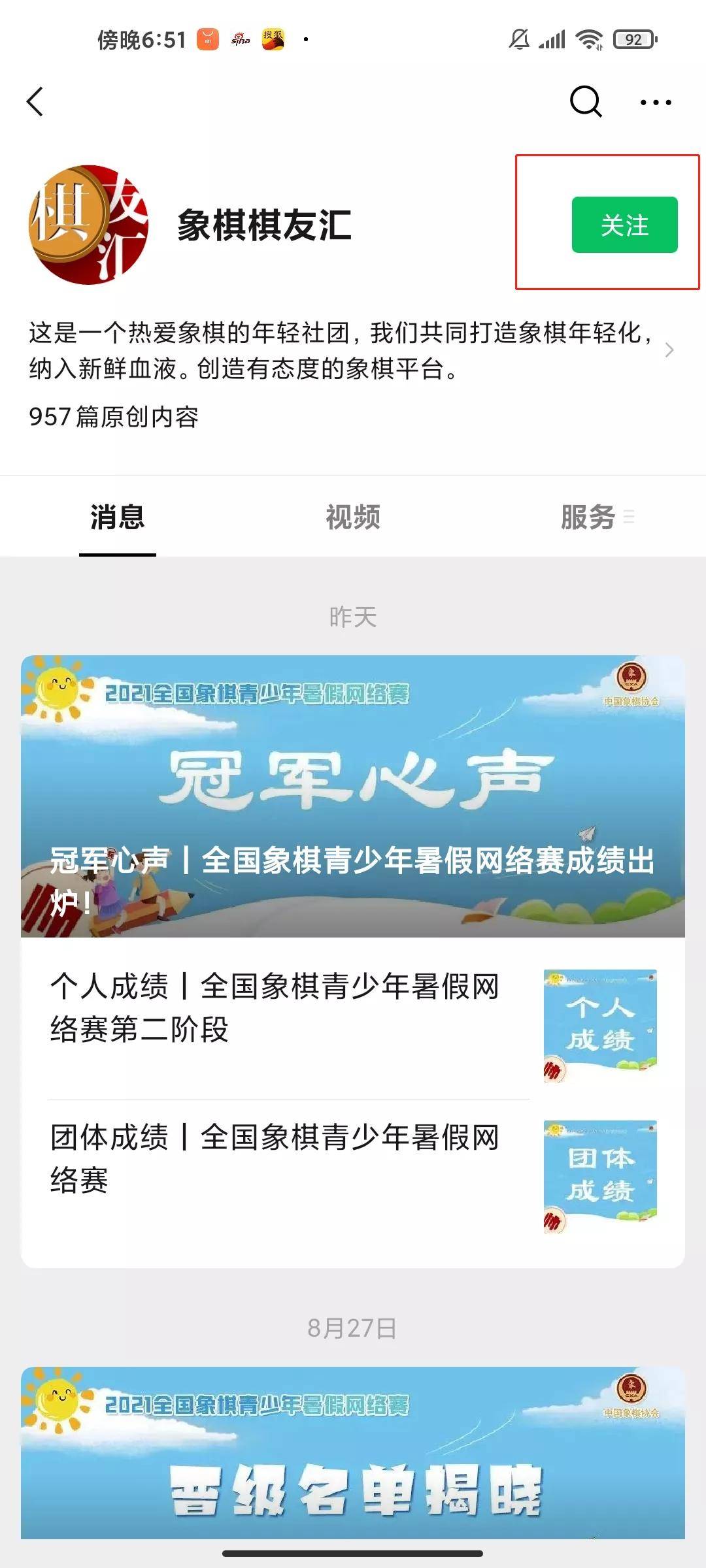Screen dimensions: 706x1568
Task: Switch to the 视频 tab
Action: coord(353,517)
